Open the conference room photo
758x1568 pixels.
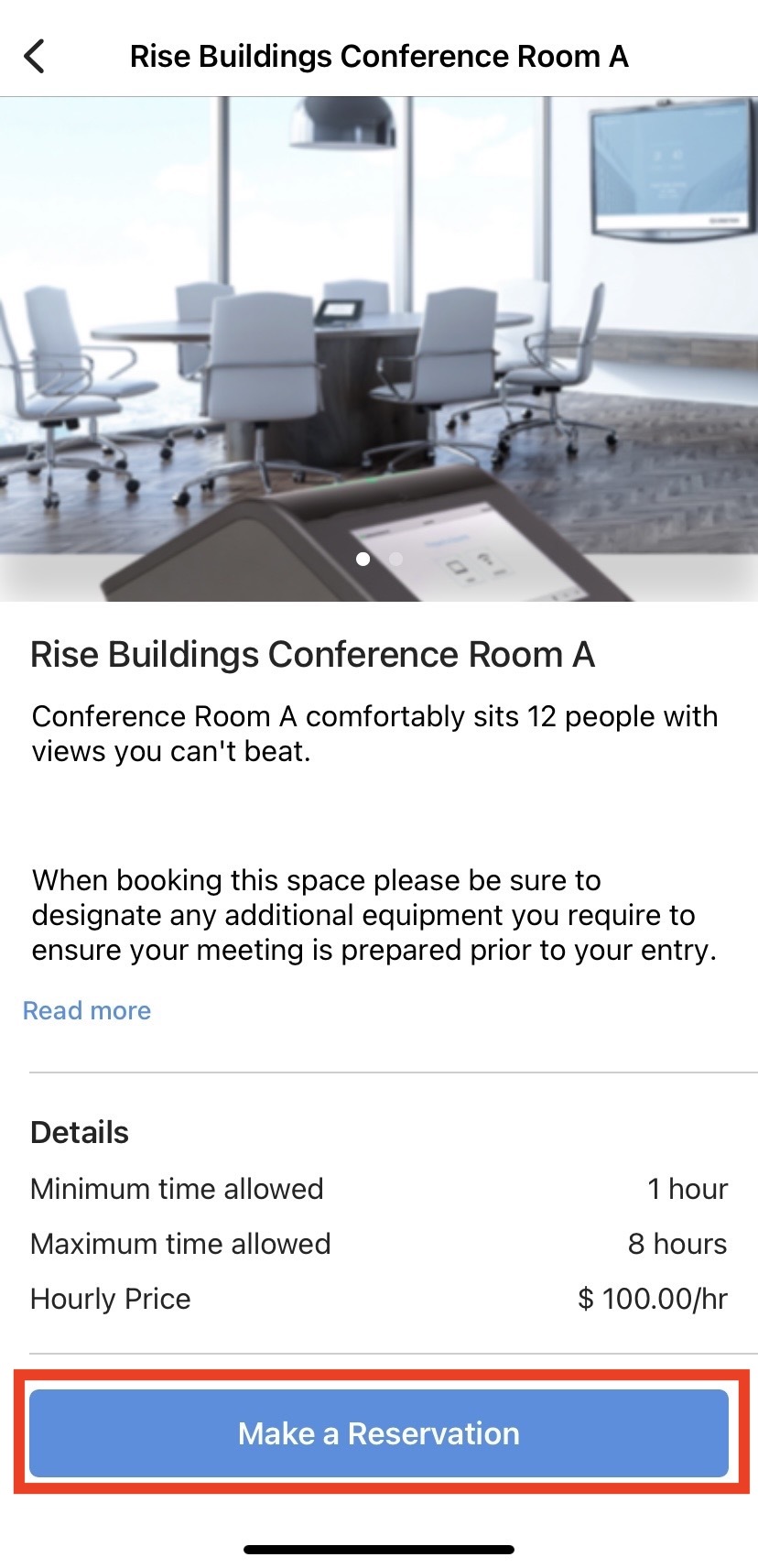[x=379, y=330]
